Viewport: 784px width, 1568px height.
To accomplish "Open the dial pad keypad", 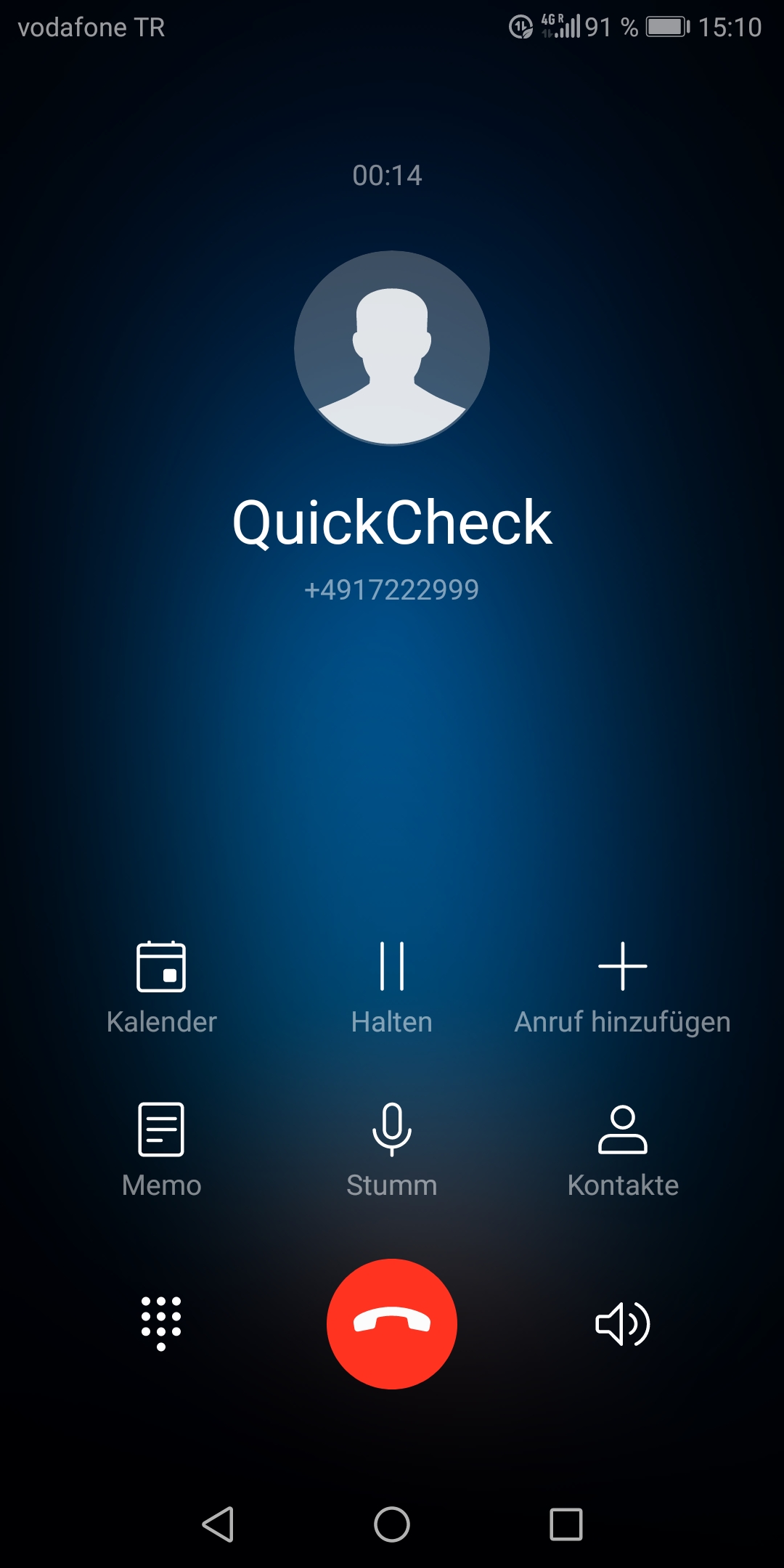I will 161,1323.
